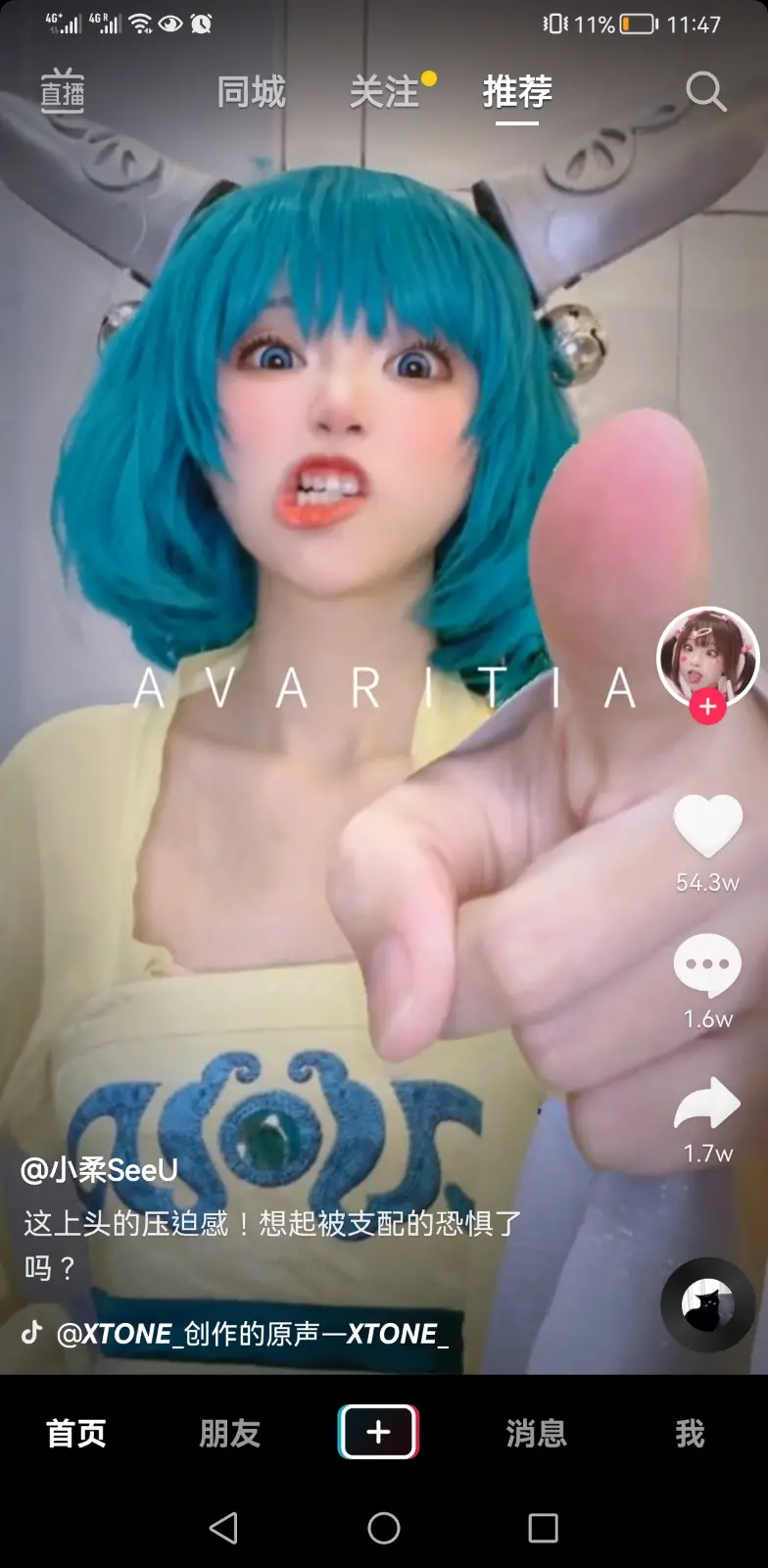
Task: Switch to the 关注 tab
Action: click(385, 92)
